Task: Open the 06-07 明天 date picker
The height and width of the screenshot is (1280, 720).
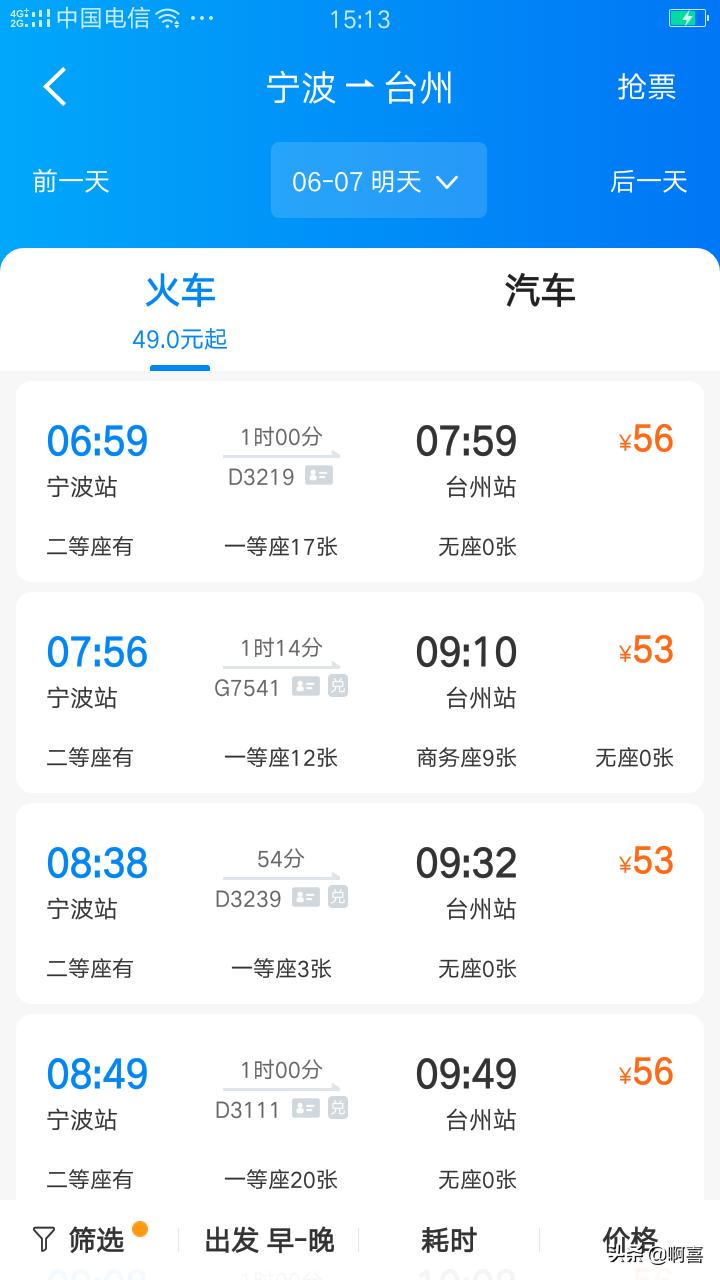Action: click(379, 180)
